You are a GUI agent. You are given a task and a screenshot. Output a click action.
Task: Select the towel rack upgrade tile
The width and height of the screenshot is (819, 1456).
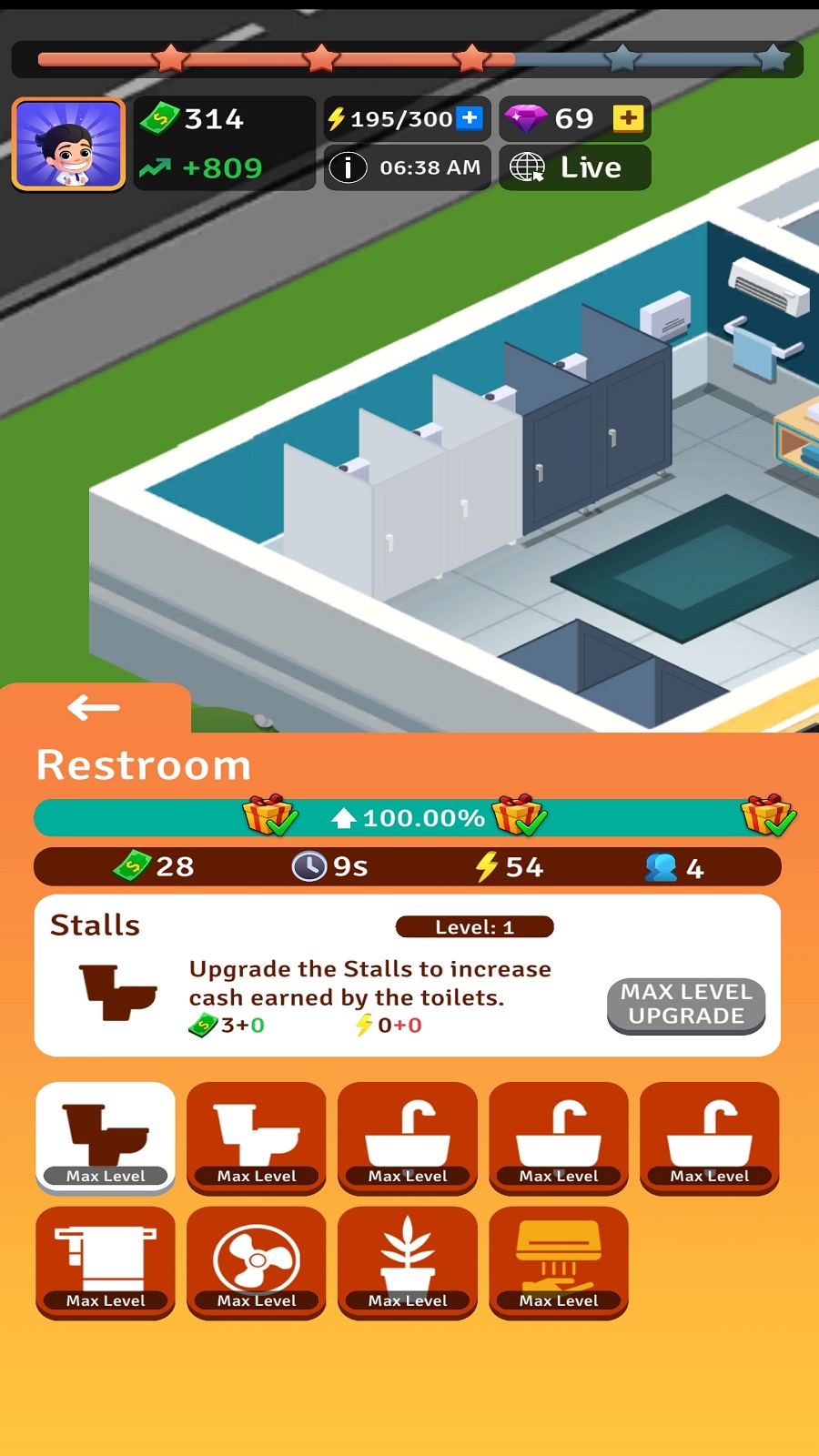(x=106, y=1262)
